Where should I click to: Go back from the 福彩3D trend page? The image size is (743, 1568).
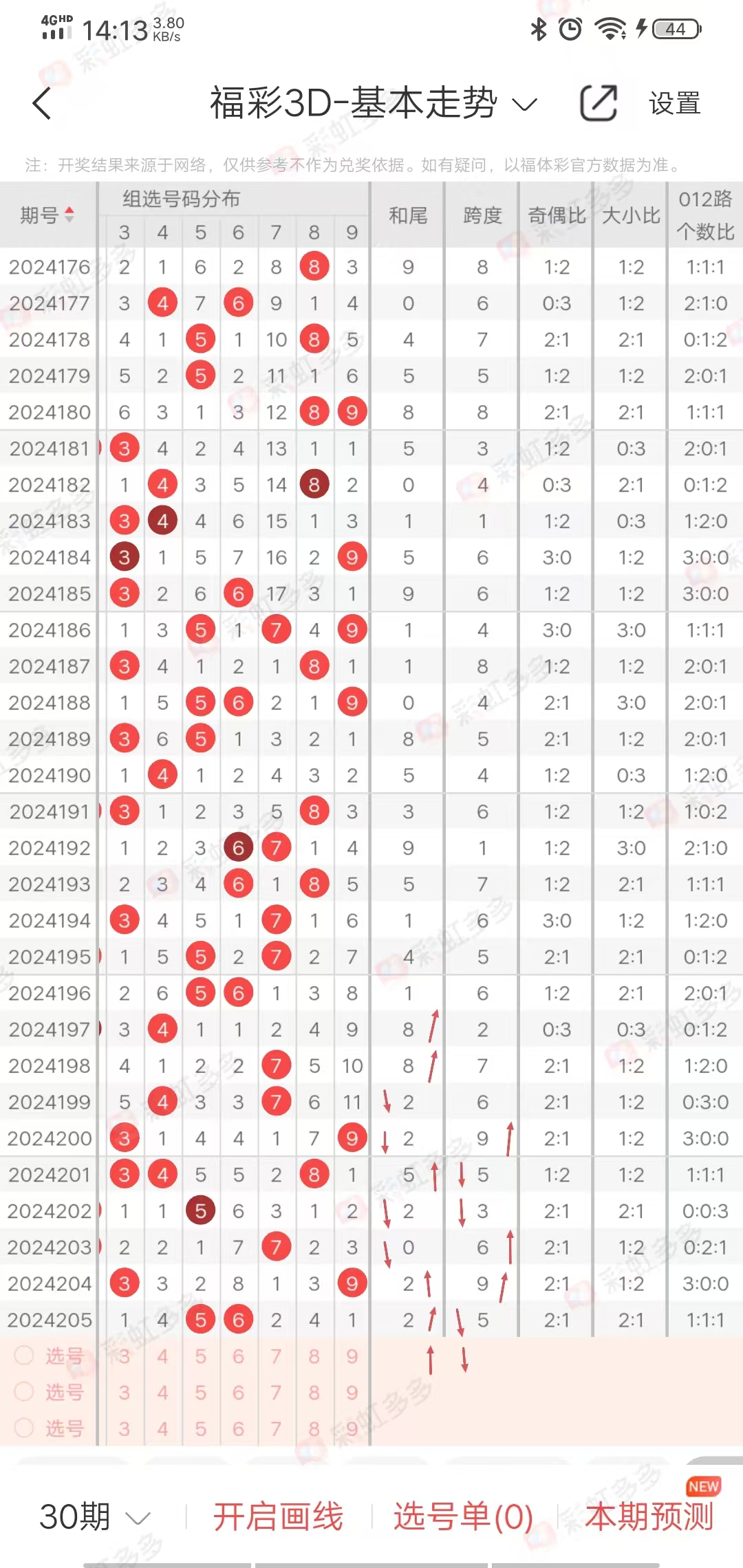point(43,104)
